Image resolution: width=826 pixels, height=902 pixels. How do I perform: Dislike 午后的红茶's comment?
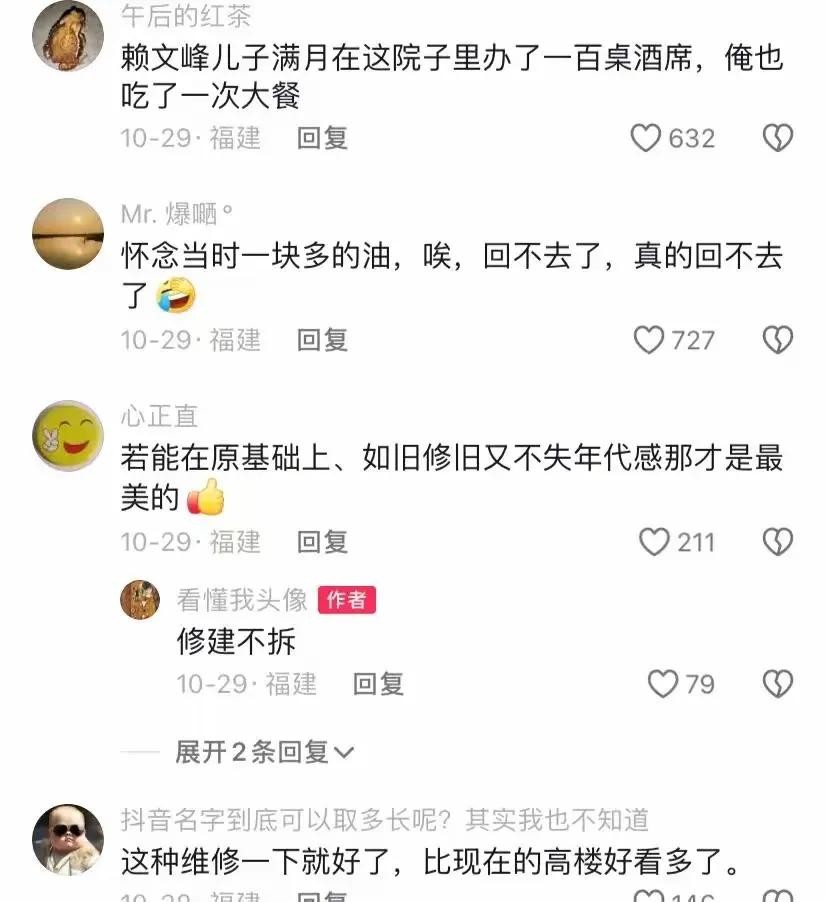778,138
